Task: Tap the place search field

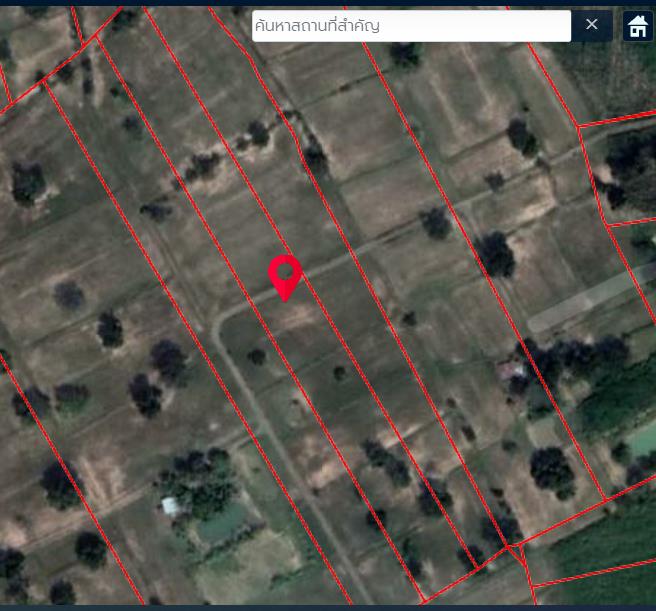Action: tap(410, 26)
